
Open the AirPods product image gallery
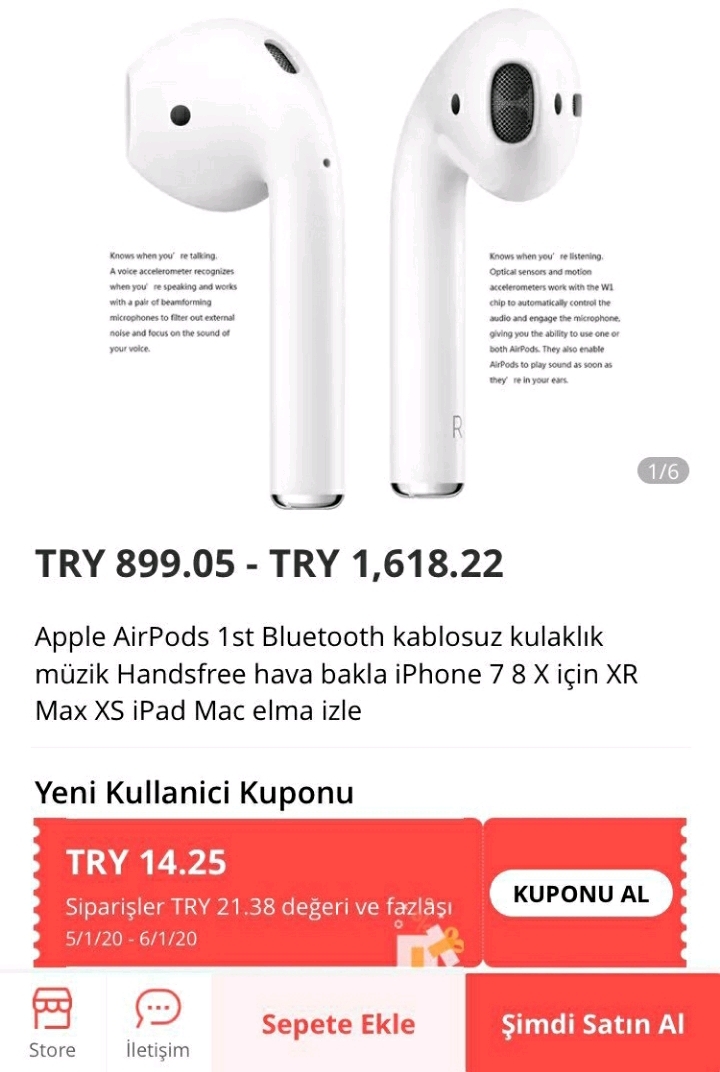tap(360, 260)
